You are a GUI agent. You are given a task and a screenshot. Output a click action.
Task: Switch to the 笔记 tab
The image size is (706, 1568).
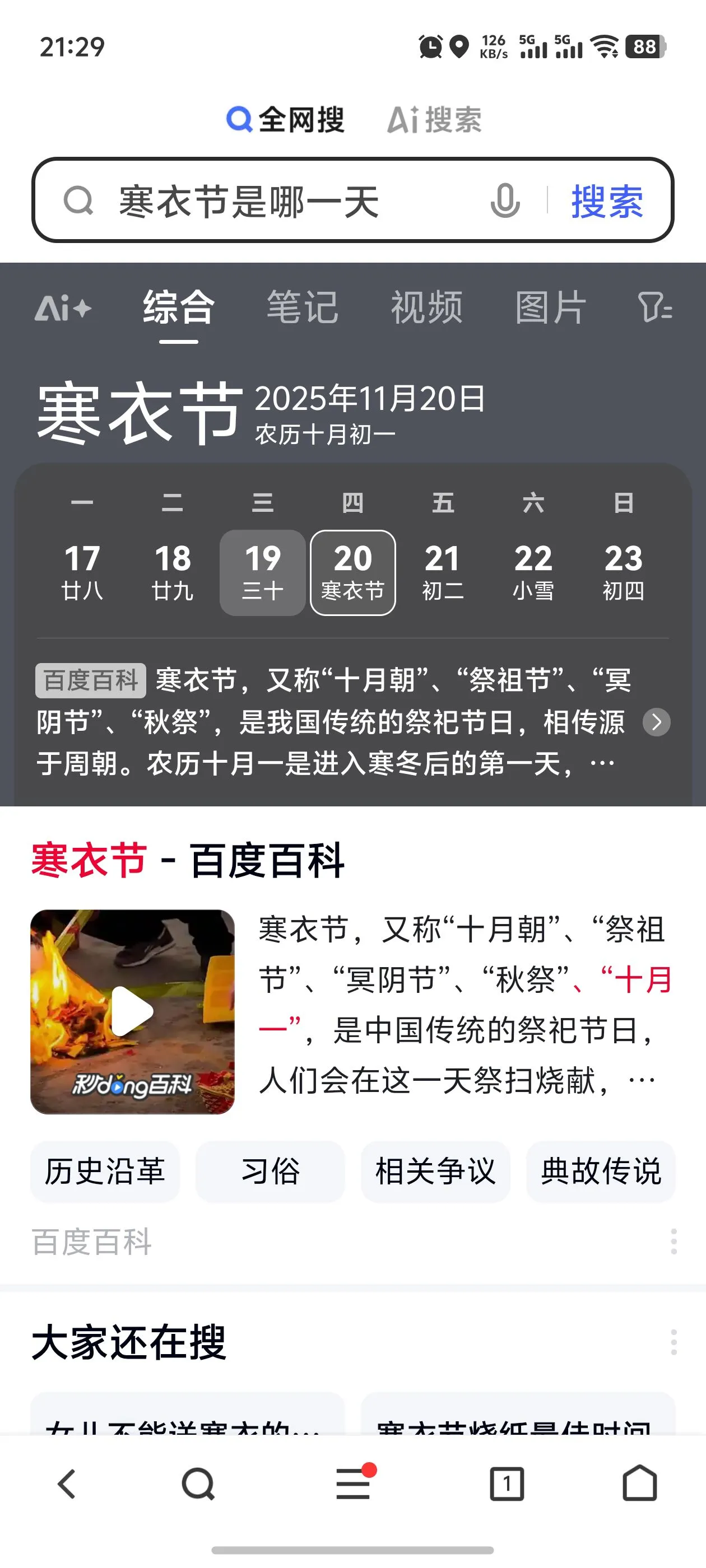[302, 307]
